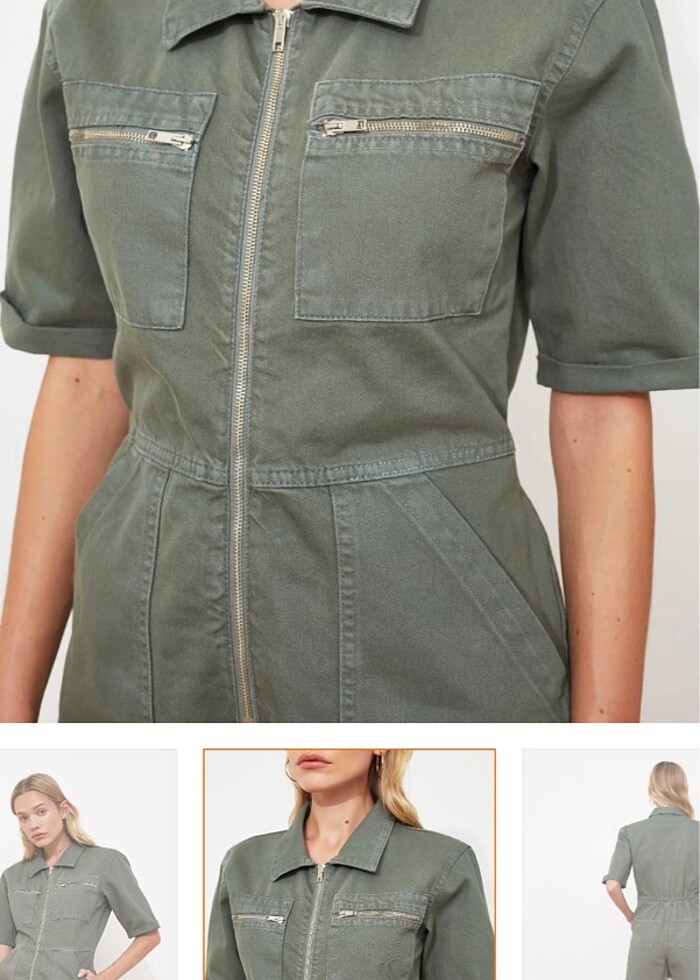Select the front-view thumbnail of the jumpsuit
Viewport: 700px width, 980px height.
coord(87,865)
